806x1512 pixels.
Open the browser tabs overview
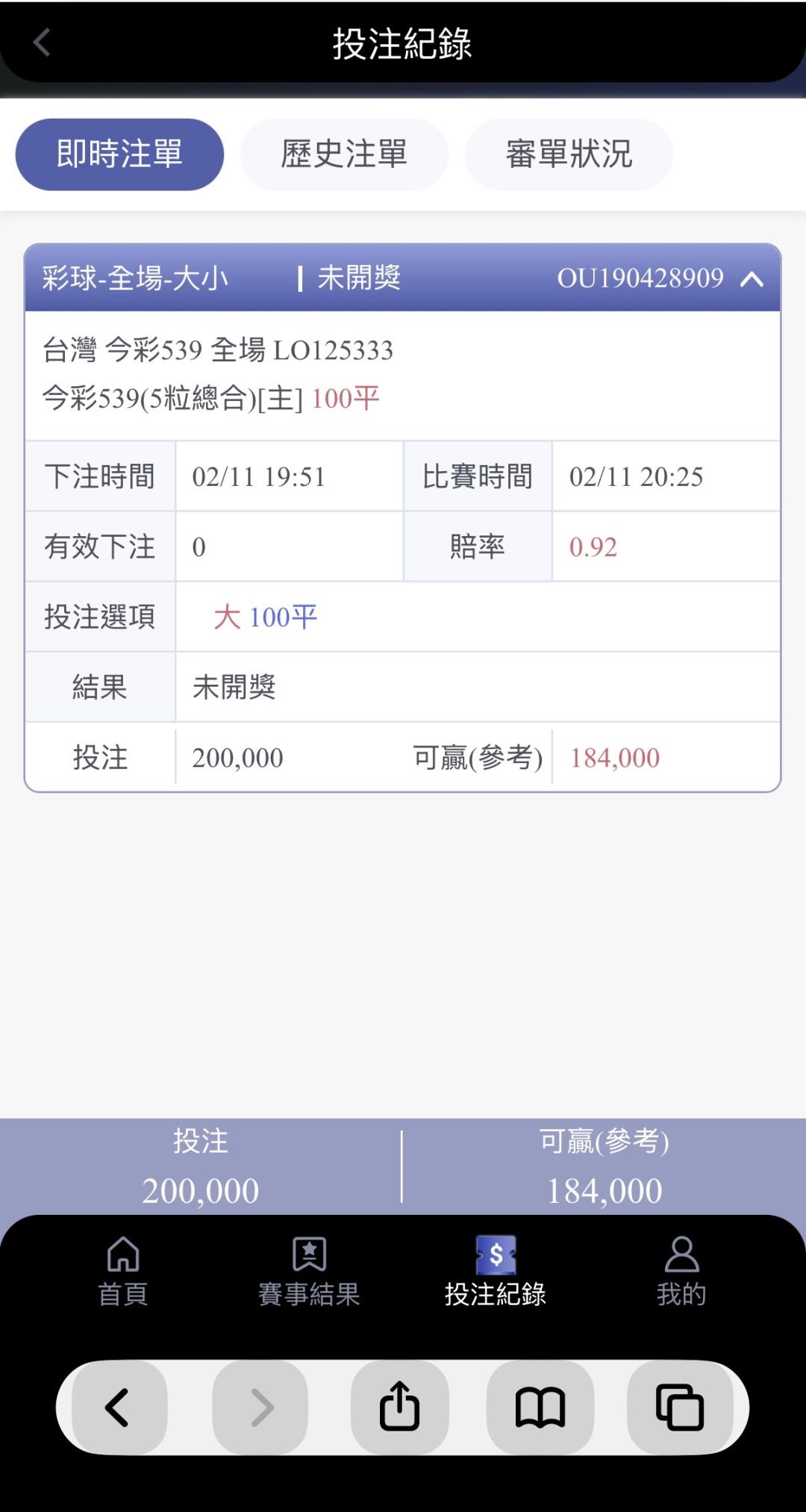point(679,1407)
